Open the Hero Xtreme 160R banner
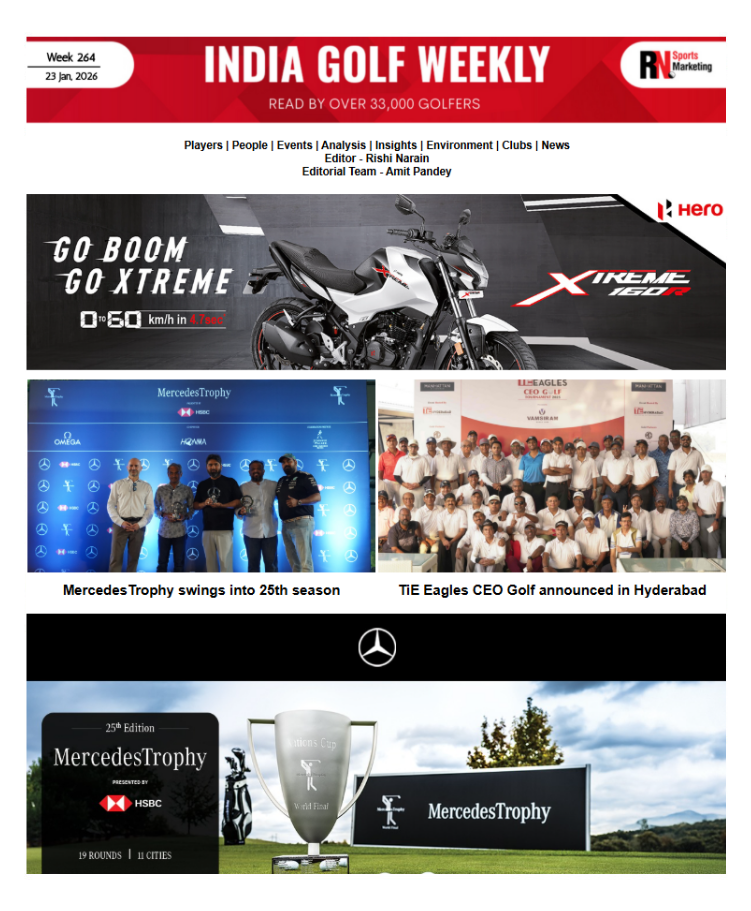This screenshot has height=911, width=751. tap(376, 282)
